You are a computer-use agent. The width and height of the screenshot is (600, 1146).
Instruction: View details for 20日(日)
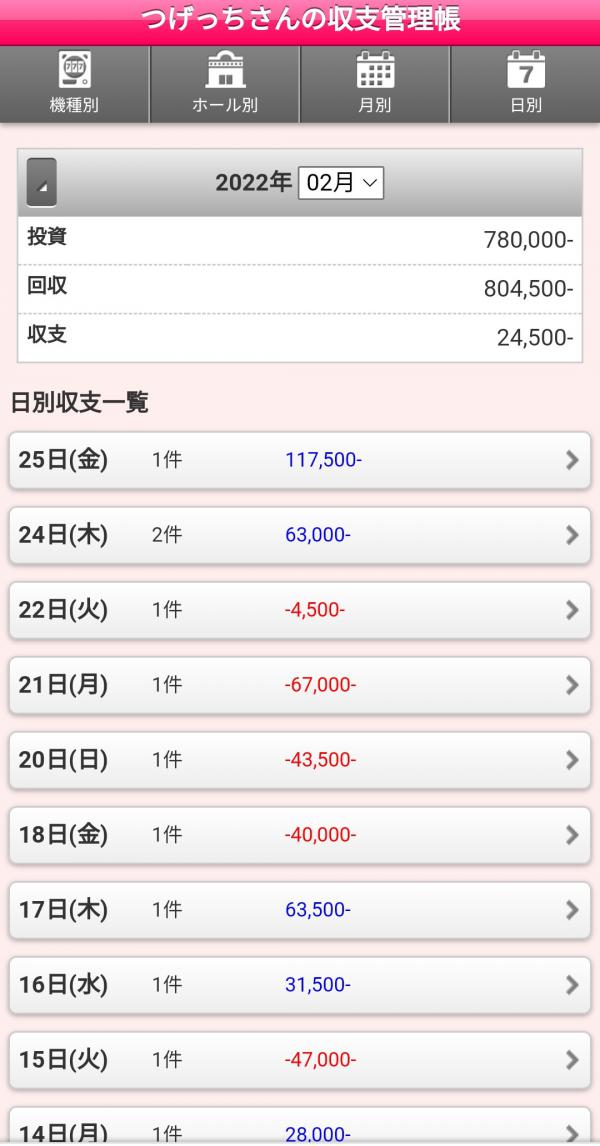(x=299, y=760)
